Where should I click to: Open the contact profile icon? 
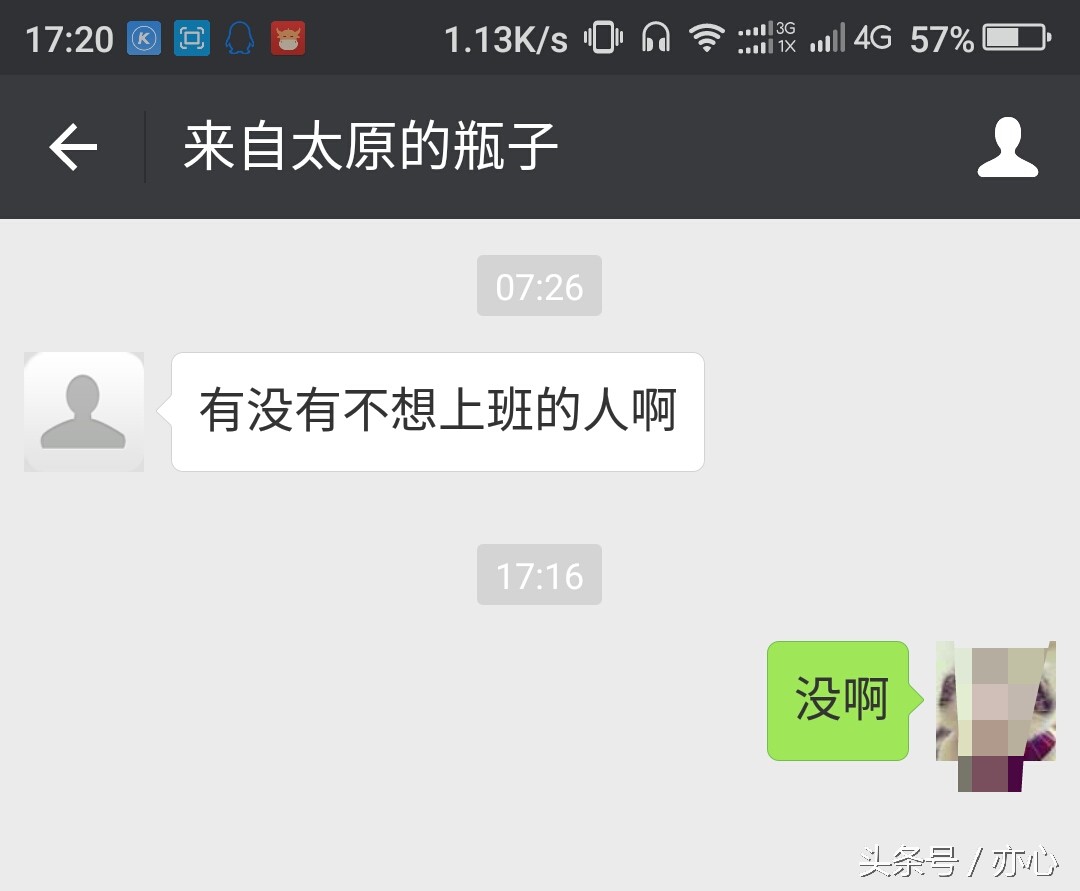[x=1007, y=148]
